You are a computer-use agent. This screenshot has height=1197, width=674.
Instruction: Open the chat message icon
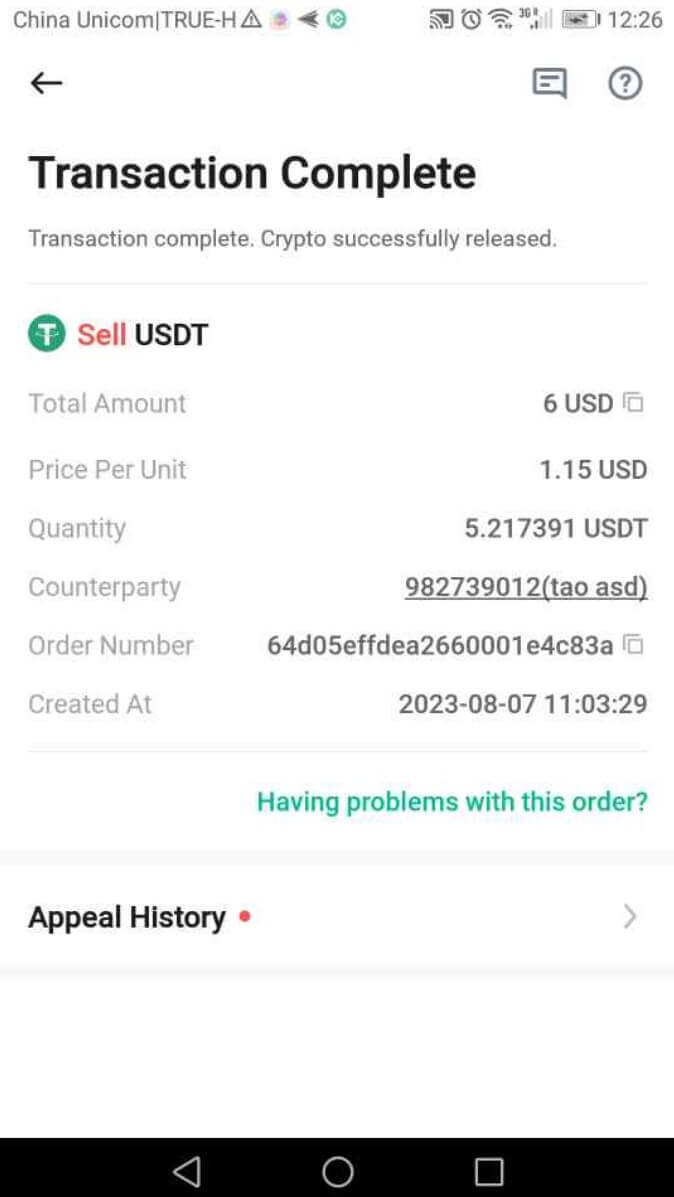(x=549, y=83)
